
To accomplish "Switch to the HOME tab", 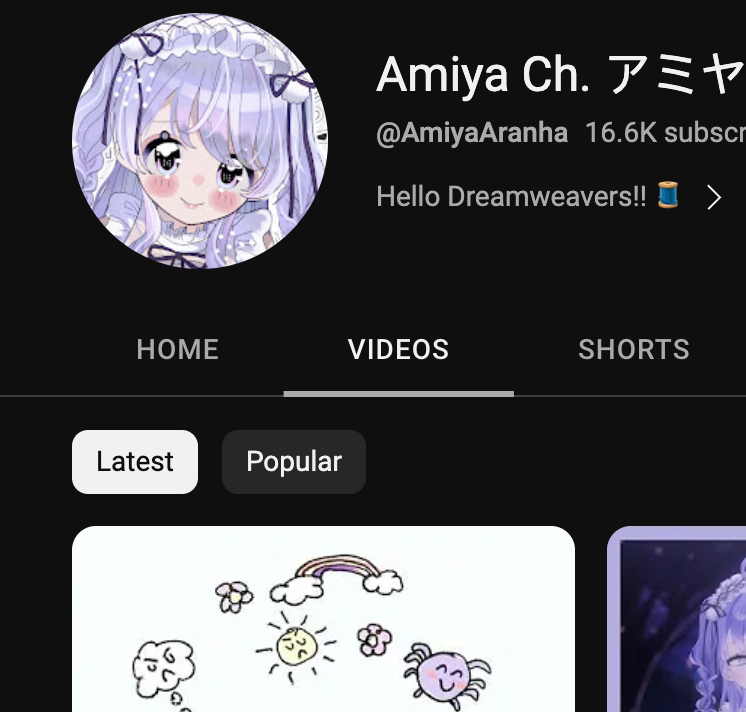I will click(177, 350).
